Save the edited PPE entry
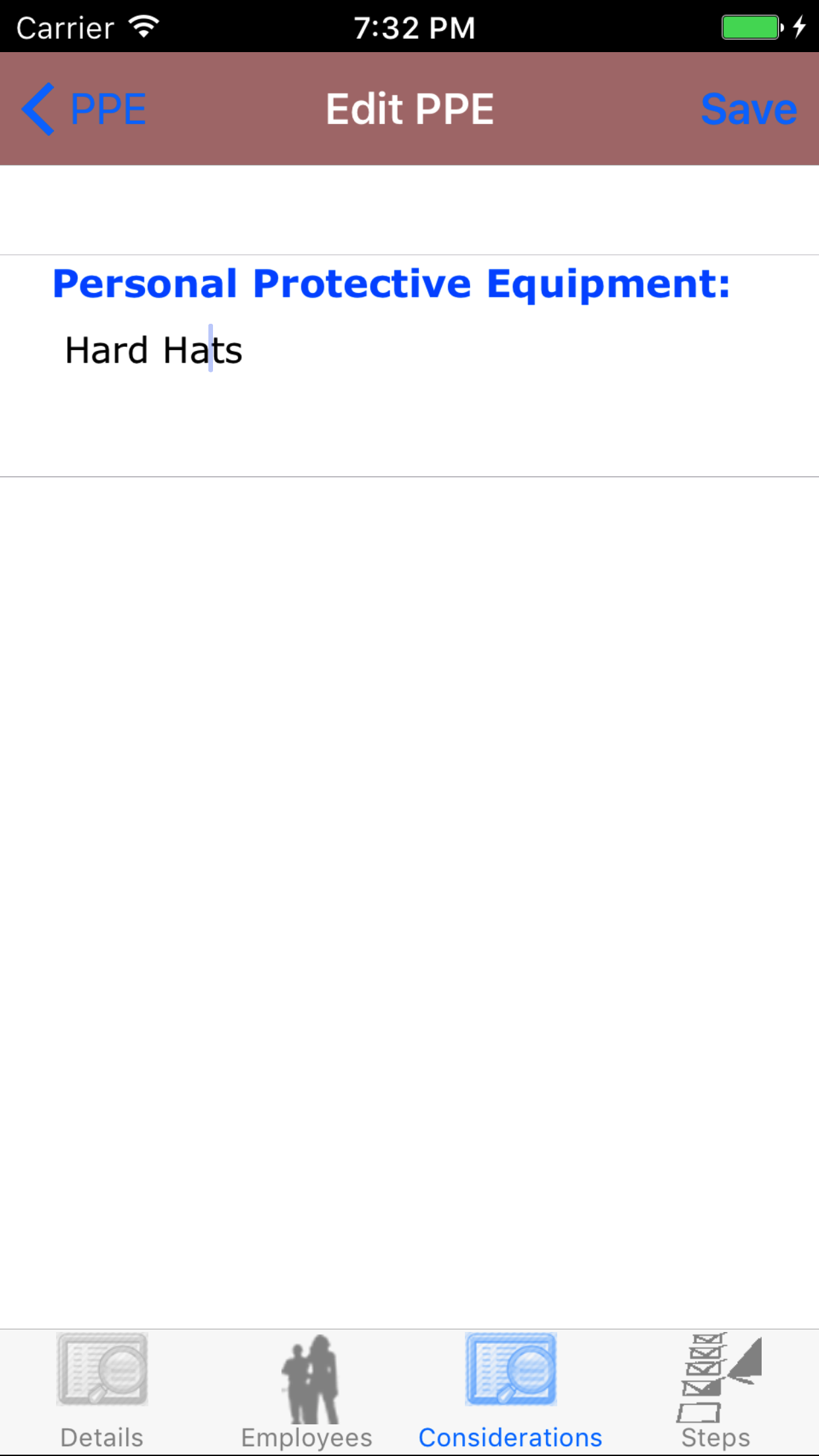This screenshot has width=819, height=1456. [748, 109]
